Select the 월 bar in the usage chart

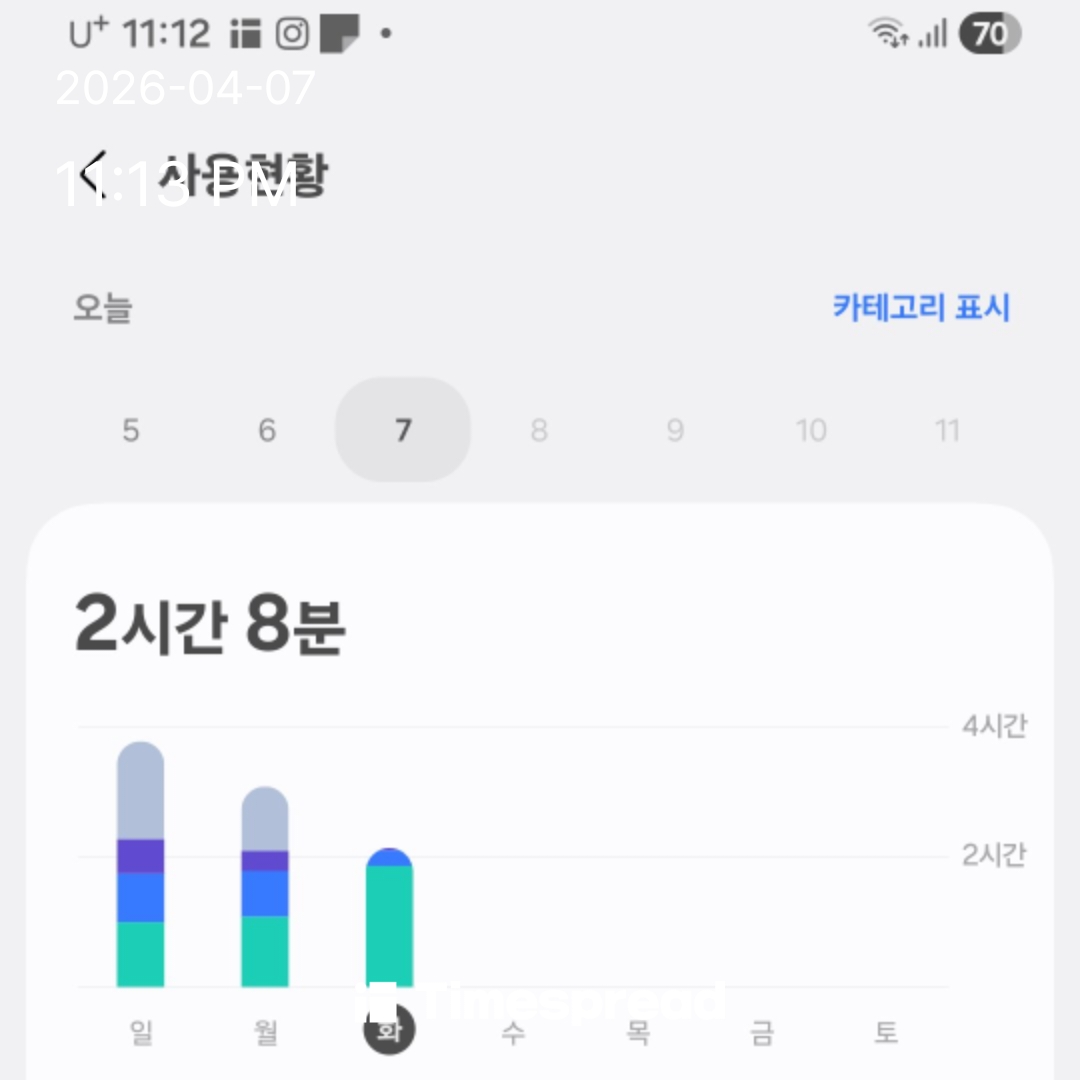[265, 888]
